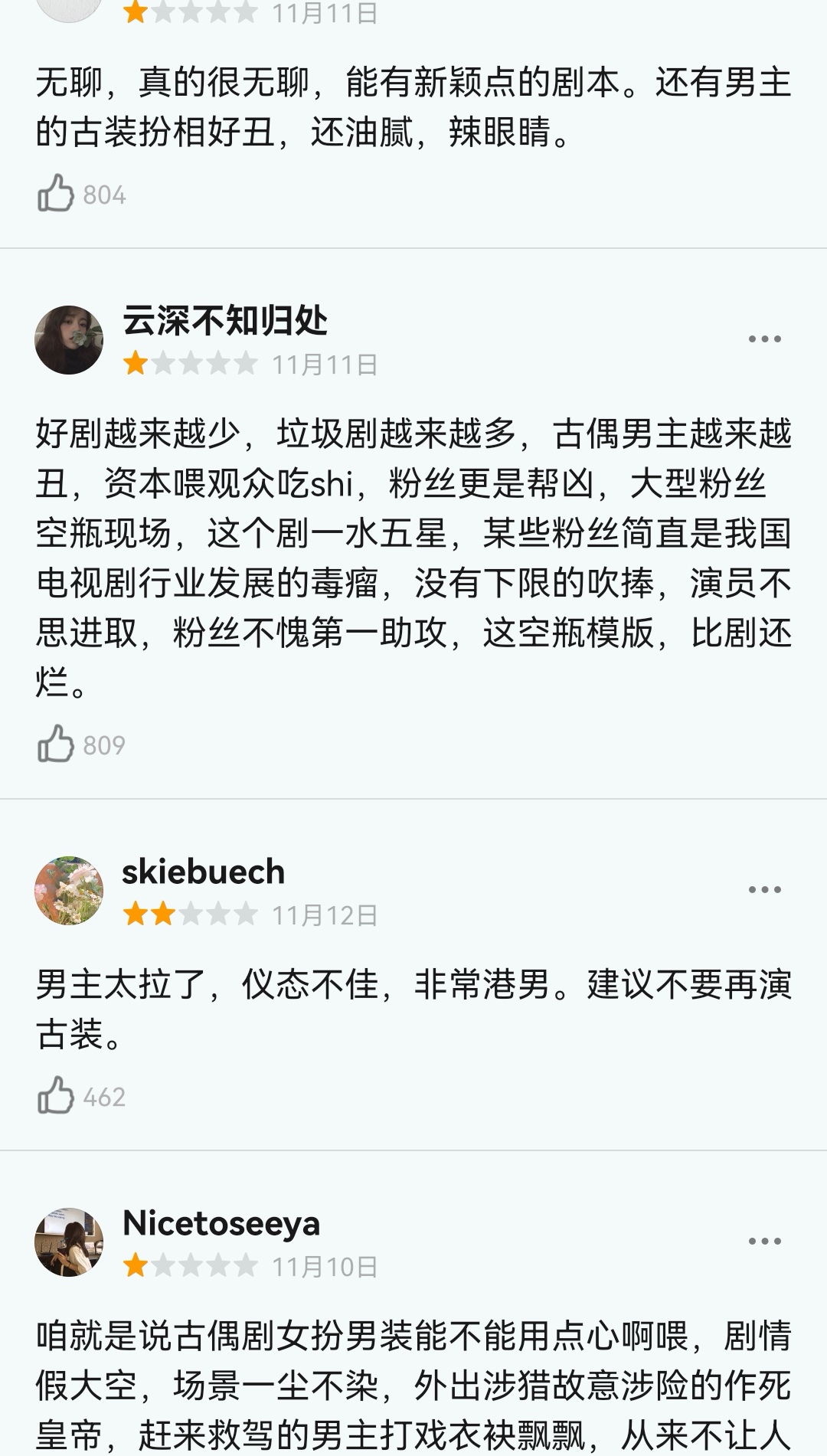This screenshot has width=827, height=1456.
Task: Select the username skiebuech
Action: point(204,872)
